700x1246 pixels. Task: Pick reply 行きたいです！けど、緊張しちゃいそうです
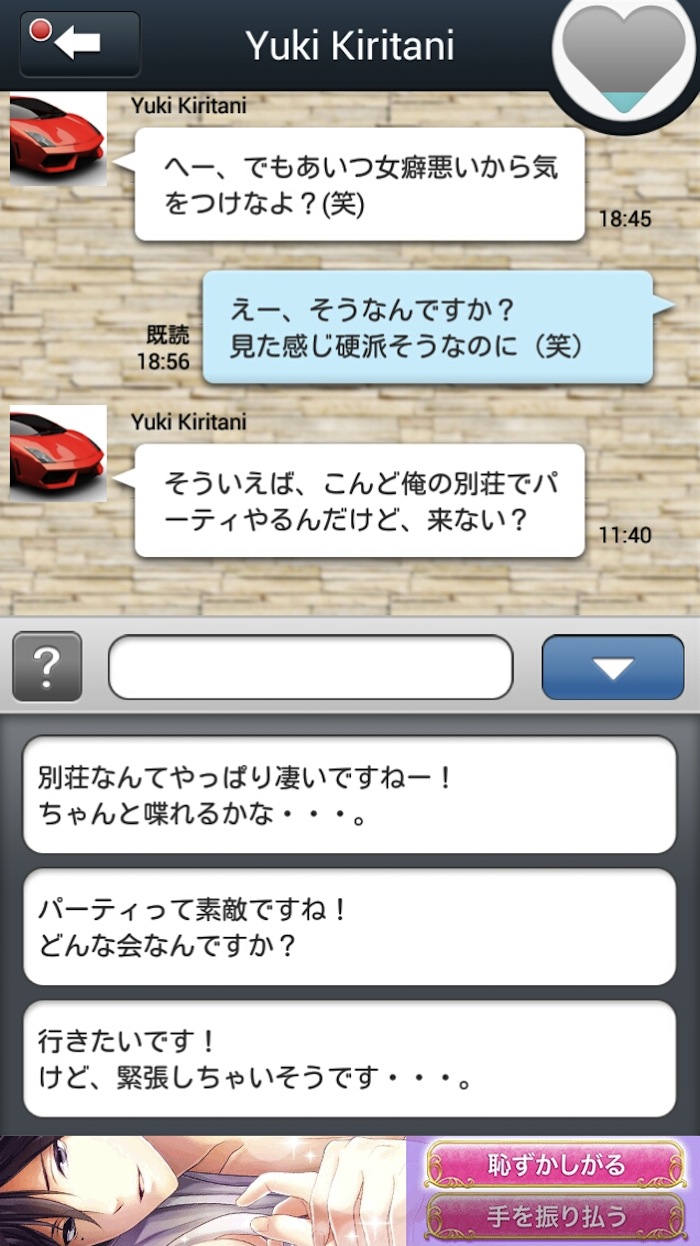click(349, 1060)
